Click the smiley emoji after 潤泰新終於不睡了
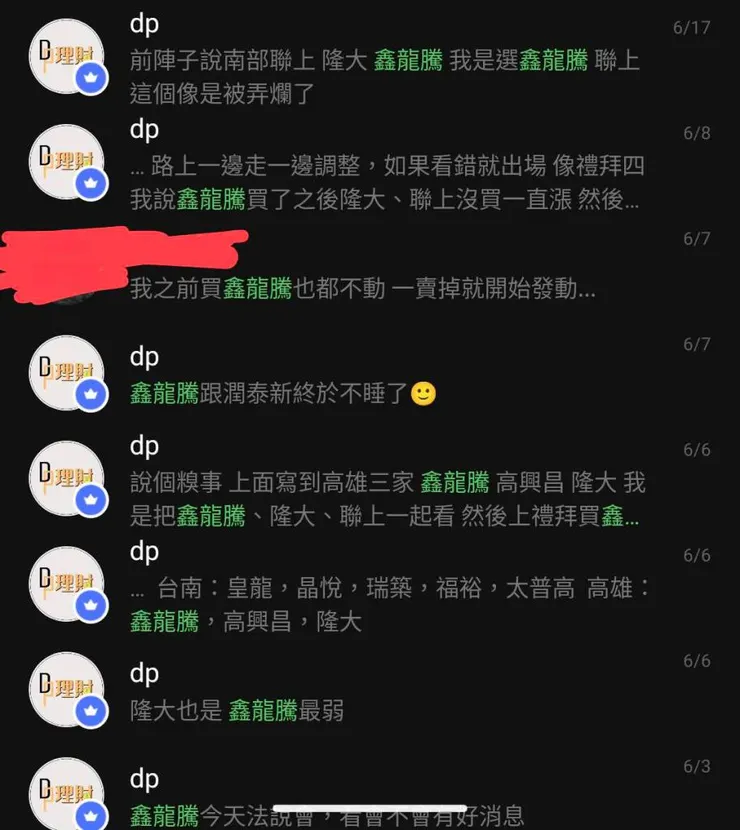740x830 pixels. click(x=425, y=394)
